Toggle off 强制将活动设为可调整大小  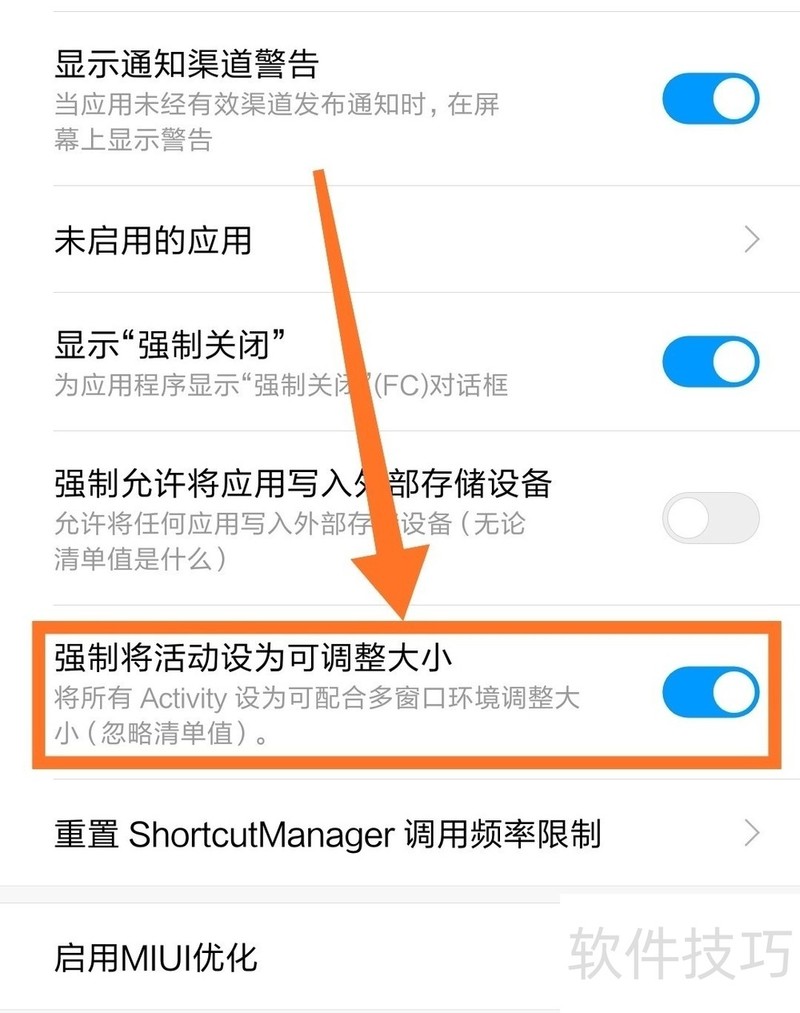(x=710, y=694)
